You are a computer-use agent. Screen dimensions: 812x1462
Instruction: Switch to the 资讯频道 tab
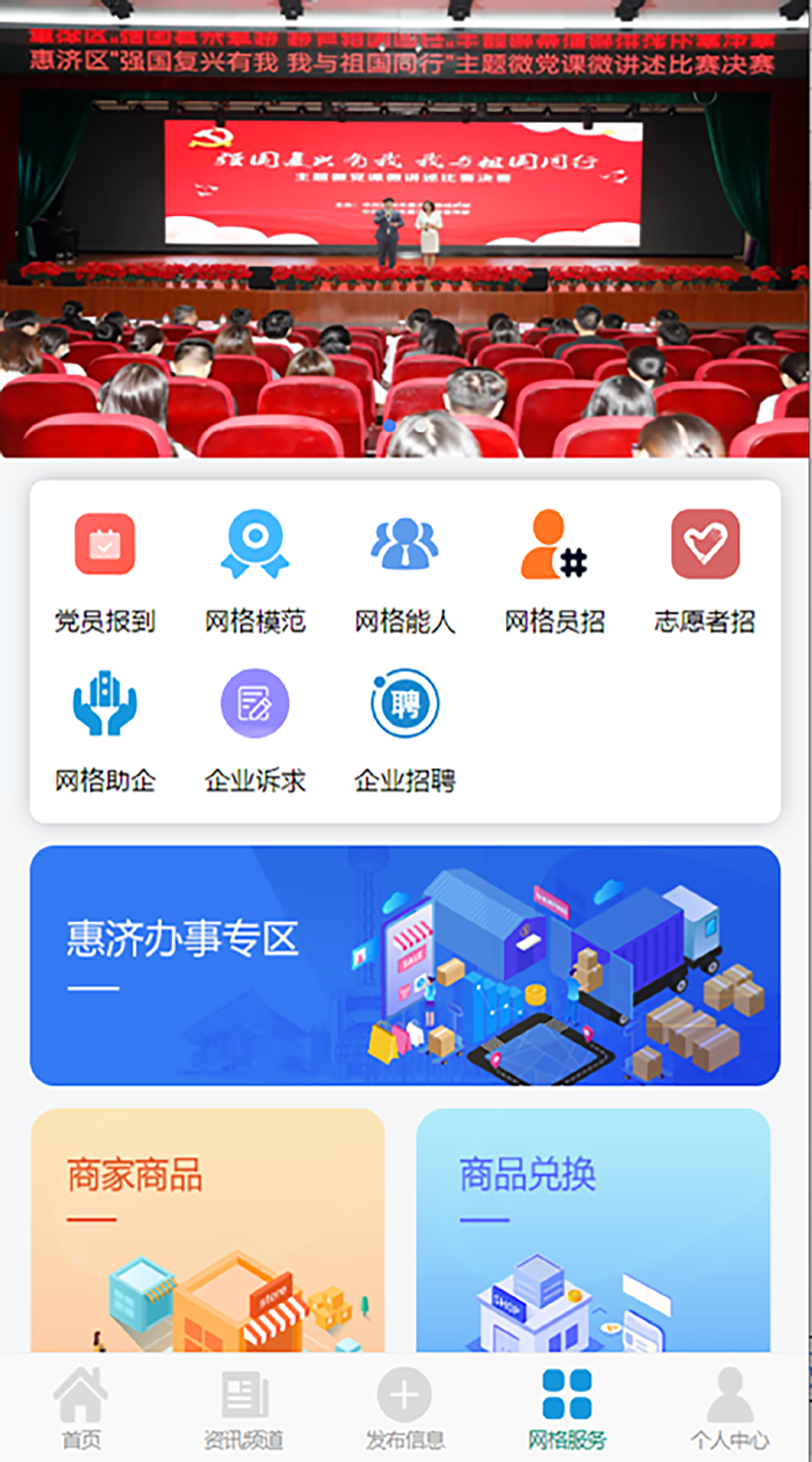(244, 1408)
